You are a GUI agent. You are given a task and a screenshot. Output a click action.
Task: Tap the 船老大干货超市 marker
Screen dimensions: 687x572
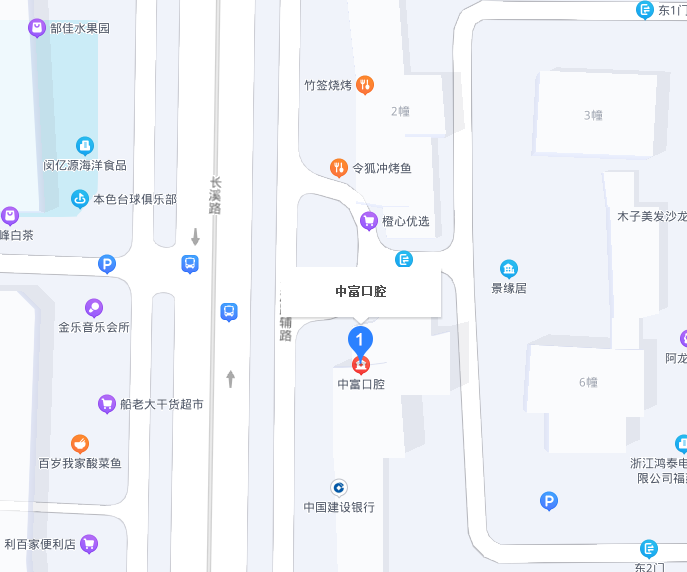(x=106, y=404)
